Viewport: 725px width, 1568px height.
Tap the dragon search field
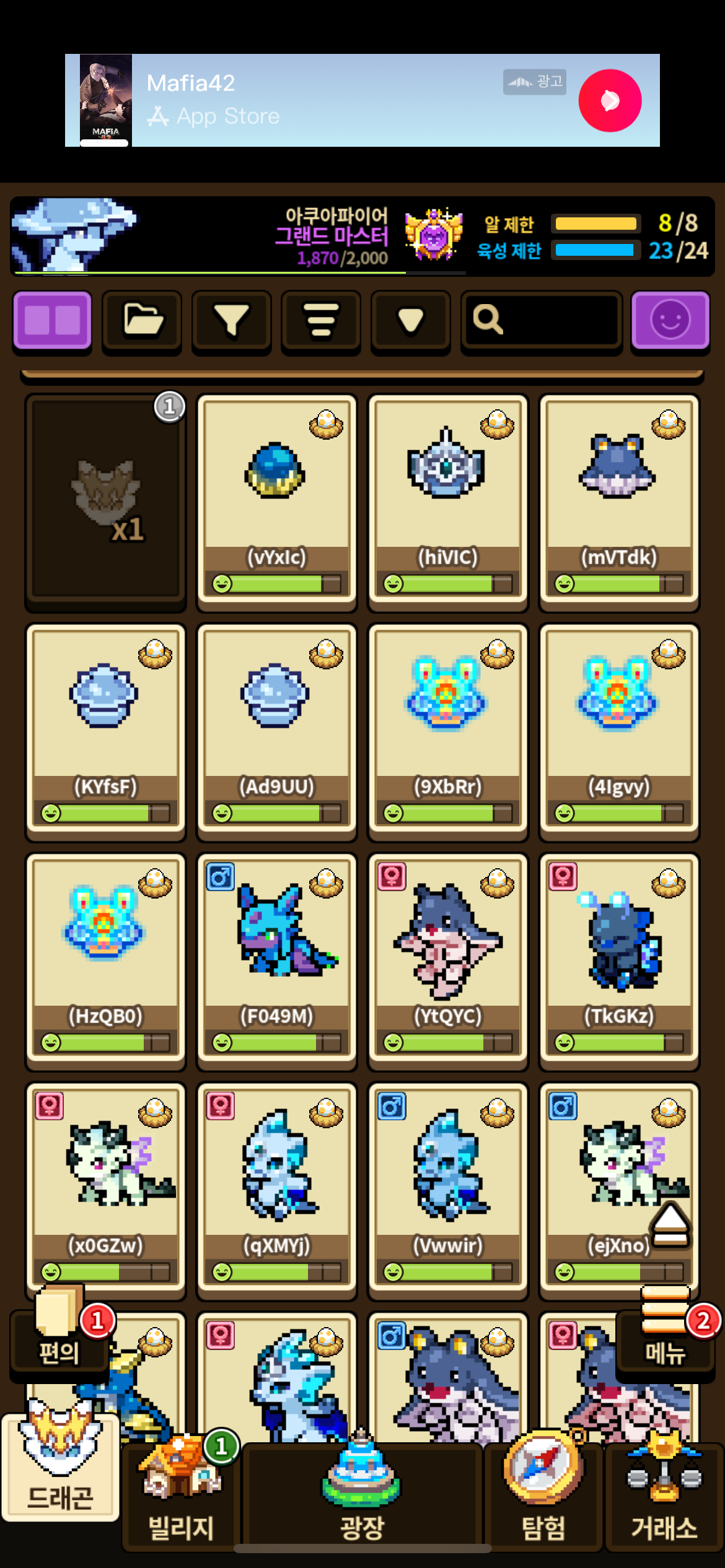point(542,321)
